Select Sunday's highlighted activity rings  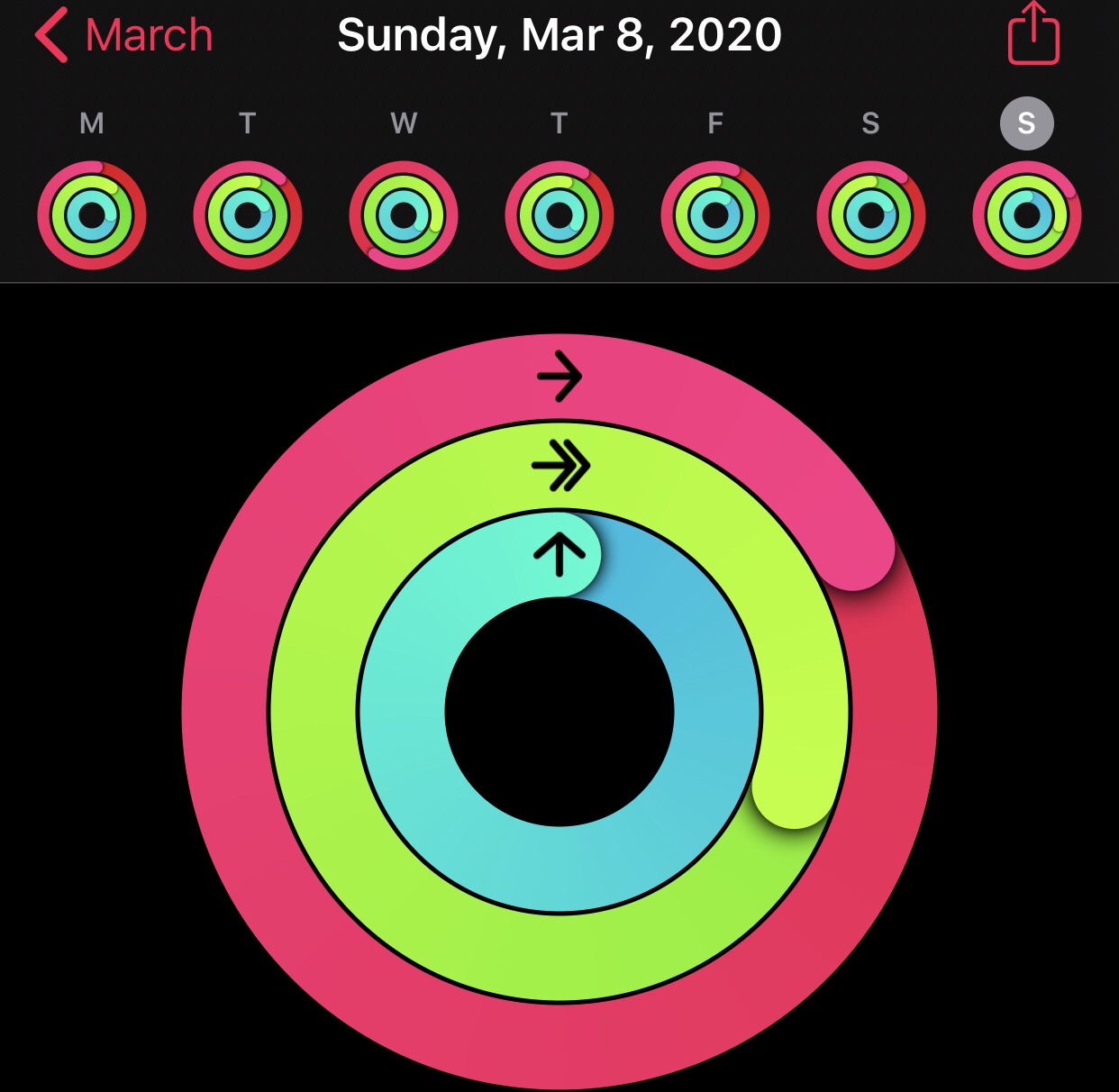pos(1026,215)
